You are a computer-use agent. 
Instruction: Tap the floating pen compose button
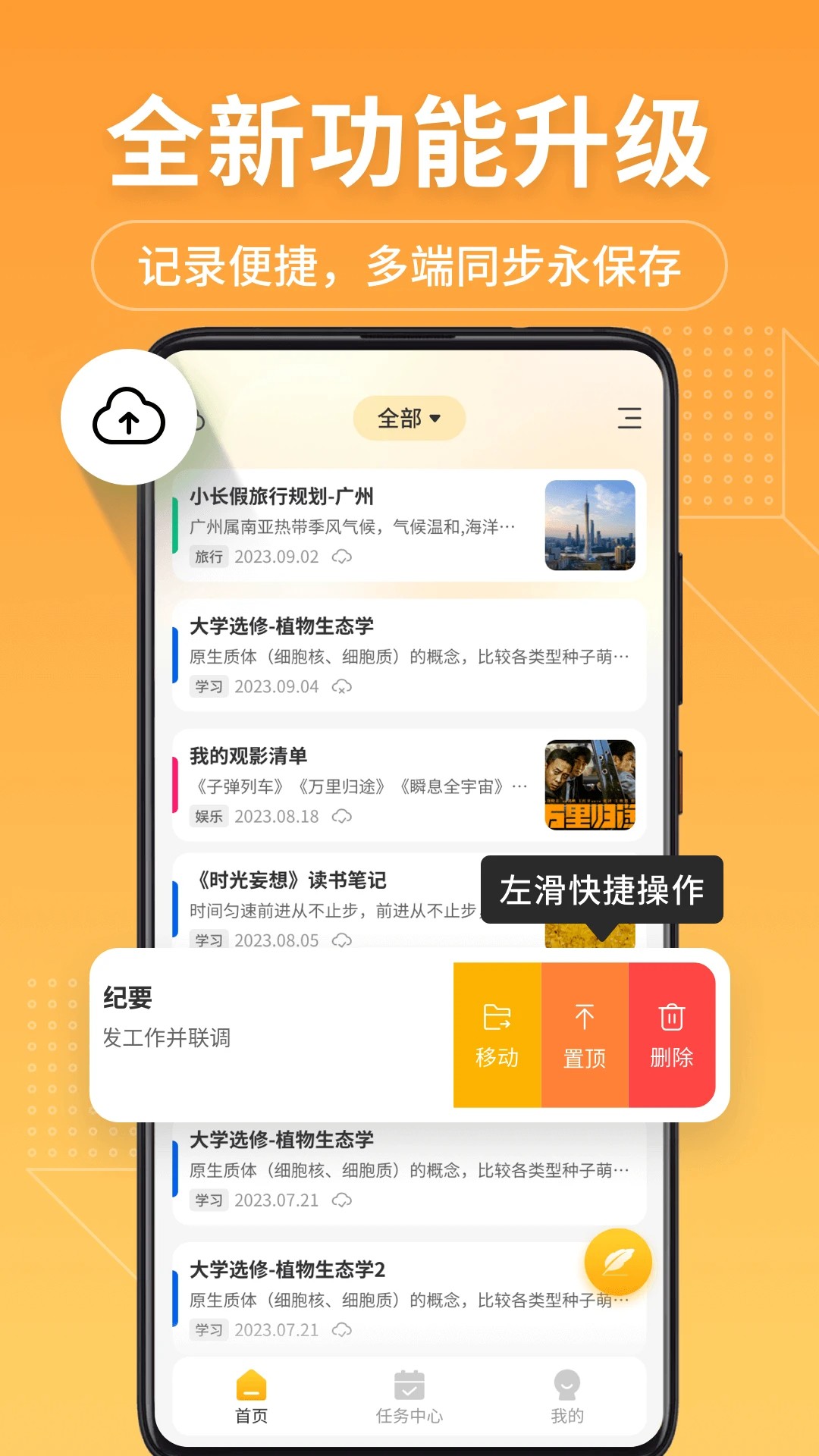tap(617, 1261)
